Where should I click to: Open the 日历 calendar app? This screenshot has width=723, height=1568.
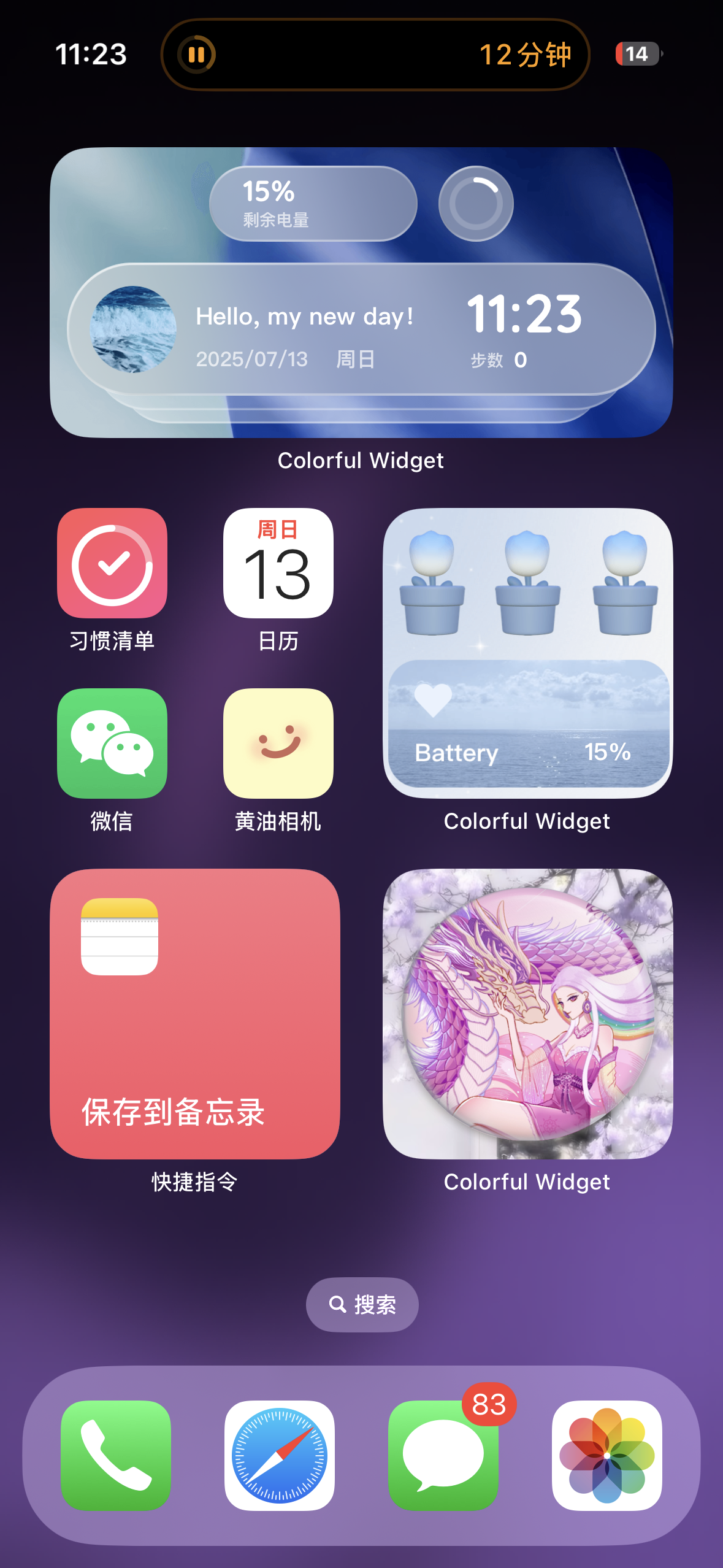[278, 563]
